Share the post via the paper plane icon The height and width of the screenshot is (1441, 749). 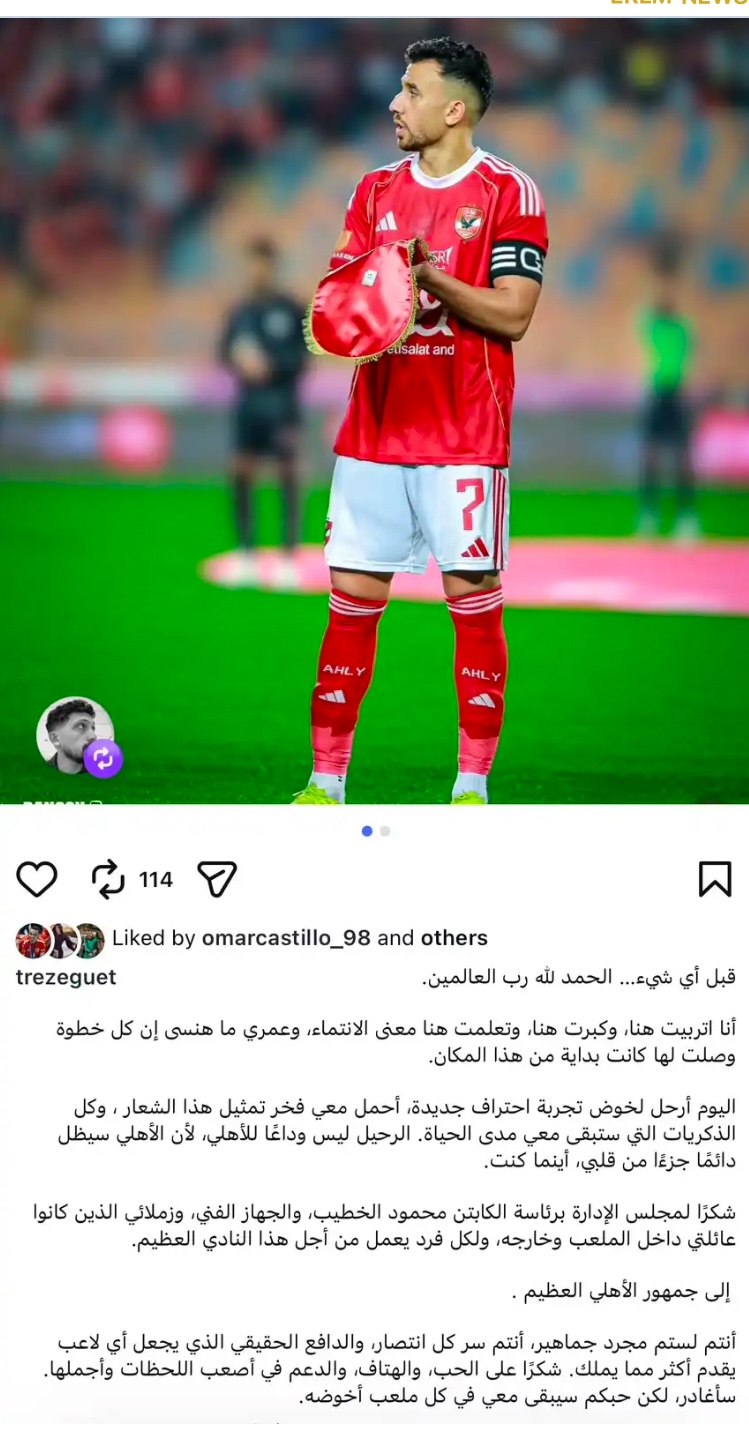pyautogui.click(x=217, y=879)
